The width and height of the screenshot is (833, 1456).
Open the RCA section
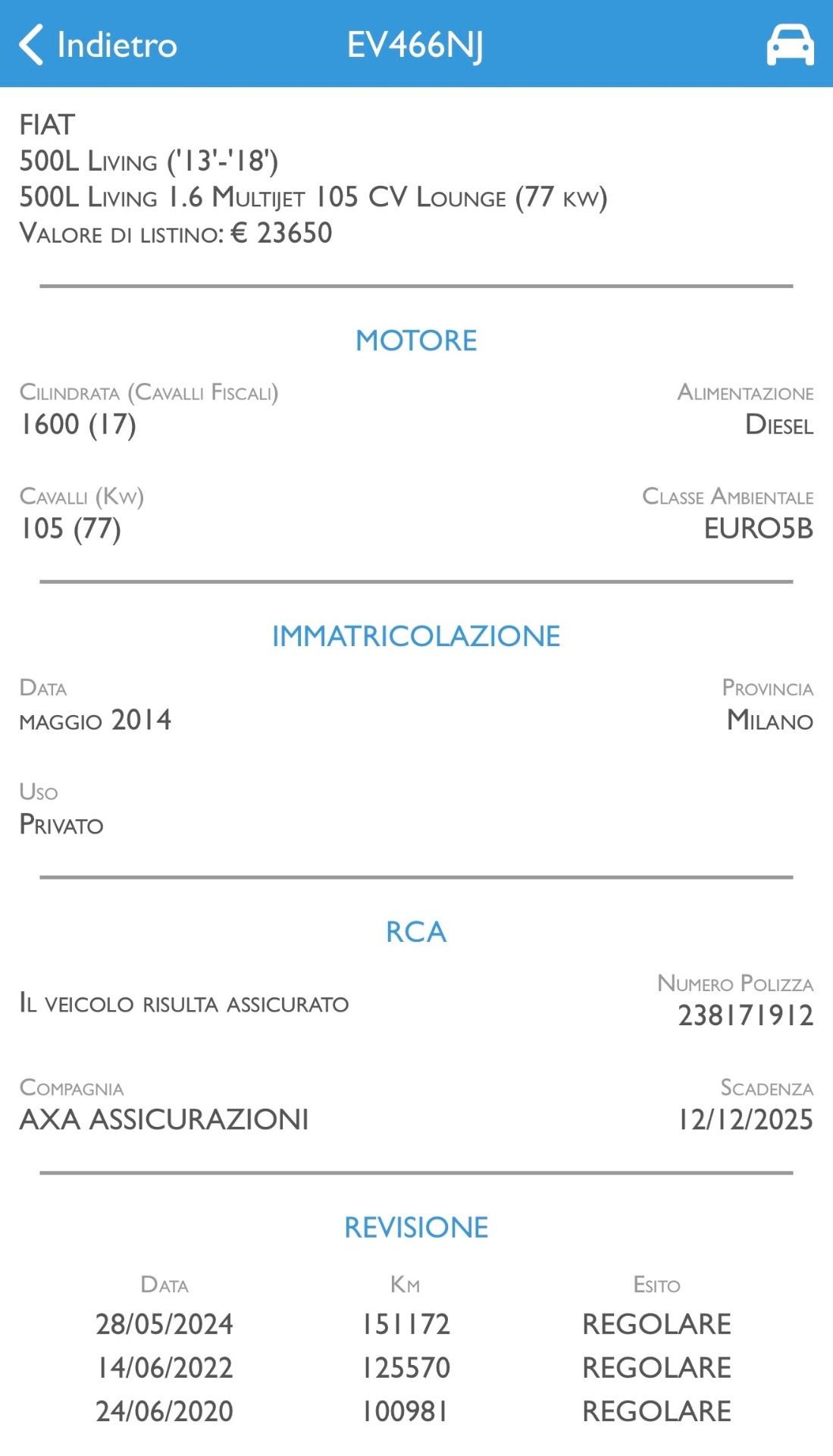coord(416,932)
